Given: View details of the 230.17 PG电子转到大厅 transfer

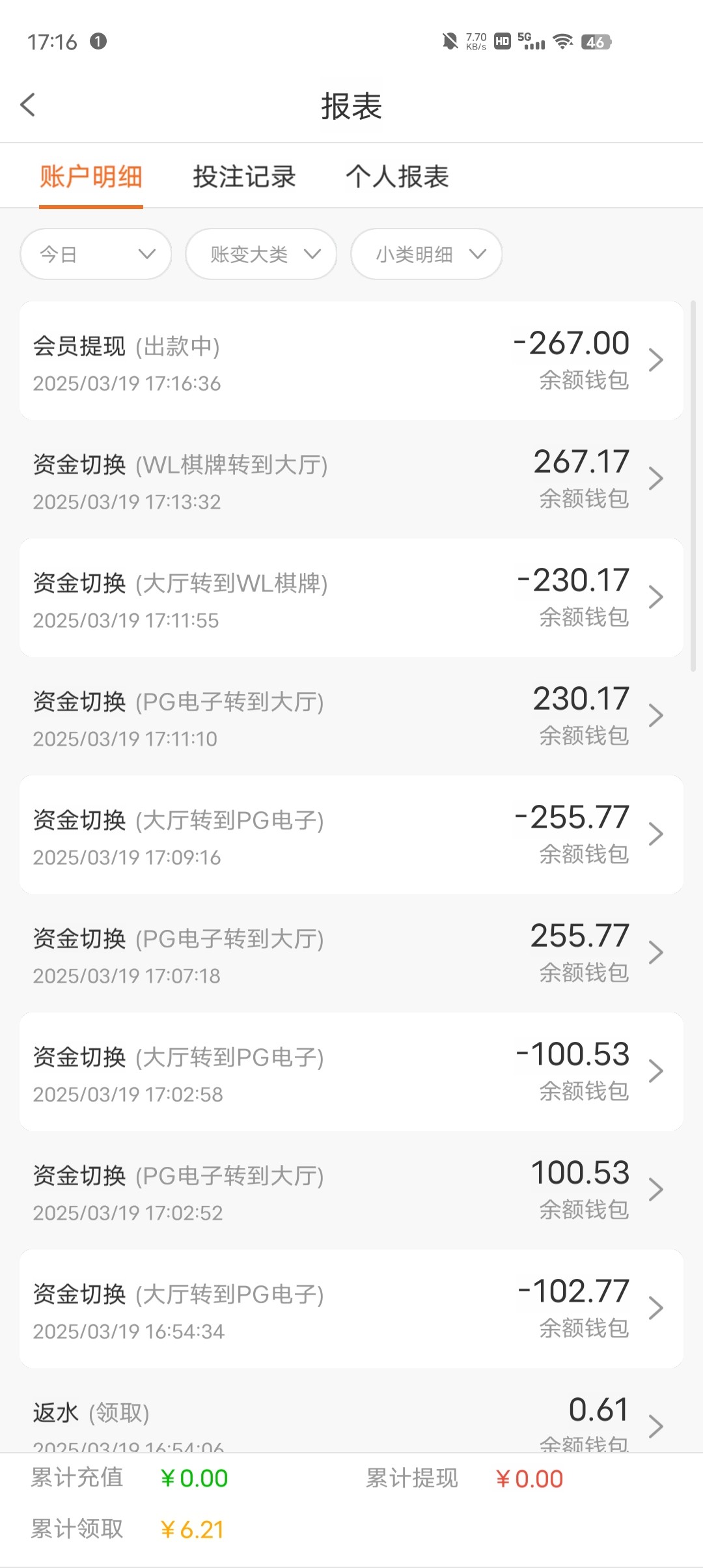Looking at the screenshot, I should (351, 716).
